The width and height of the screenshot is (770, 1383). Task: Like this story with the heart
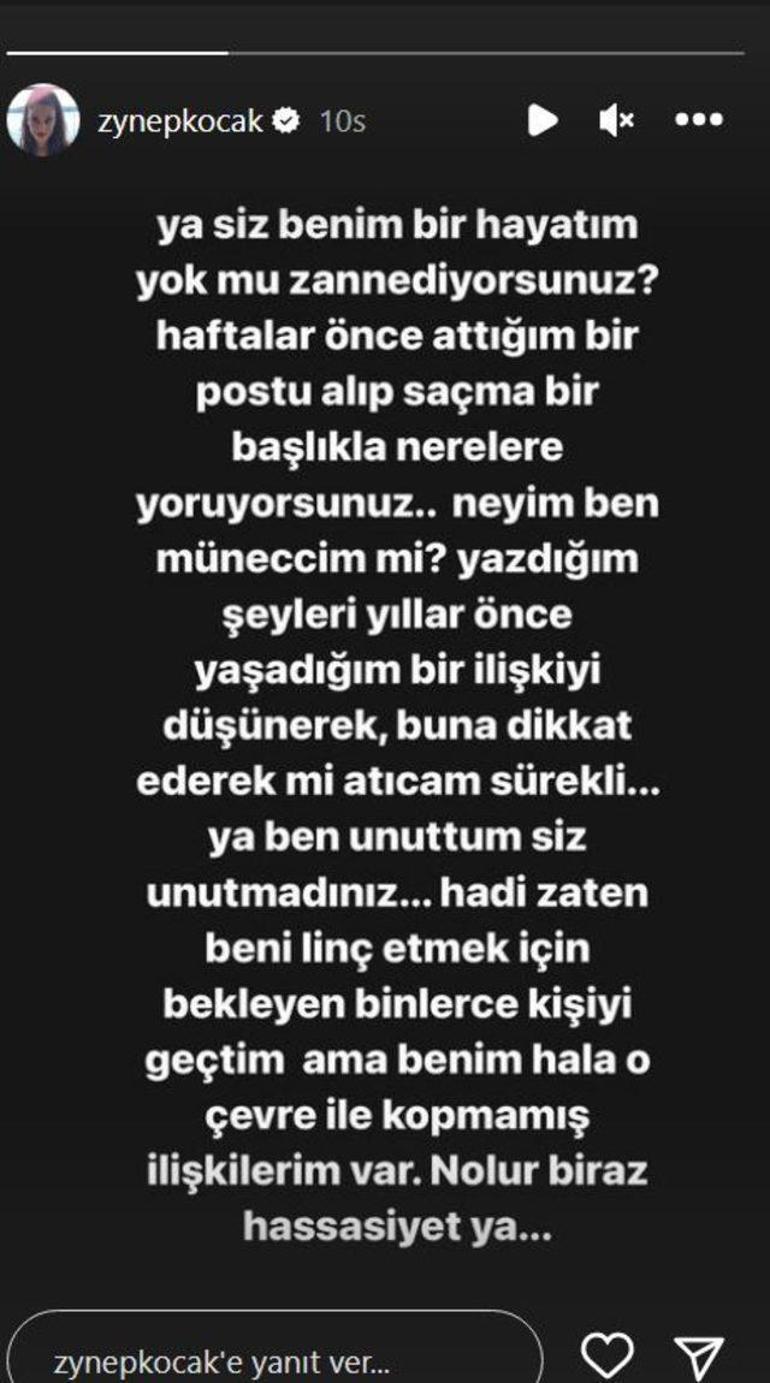pyautogui.click(x=607, y=1357)
